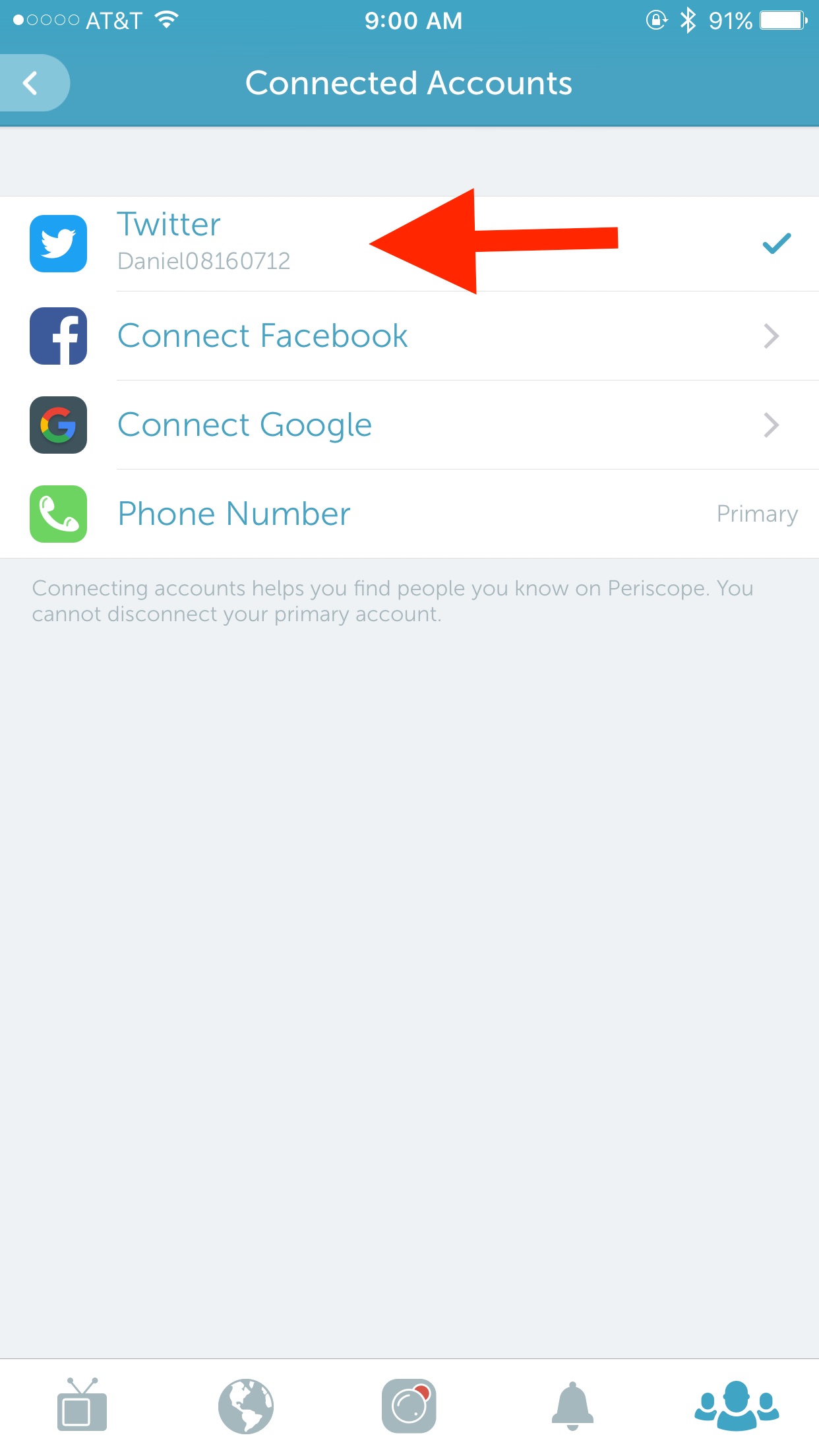The width and height of the screenshot is (819, 1456).
Task: Open the globe map tab
Action: click(x=245, y=1406)
